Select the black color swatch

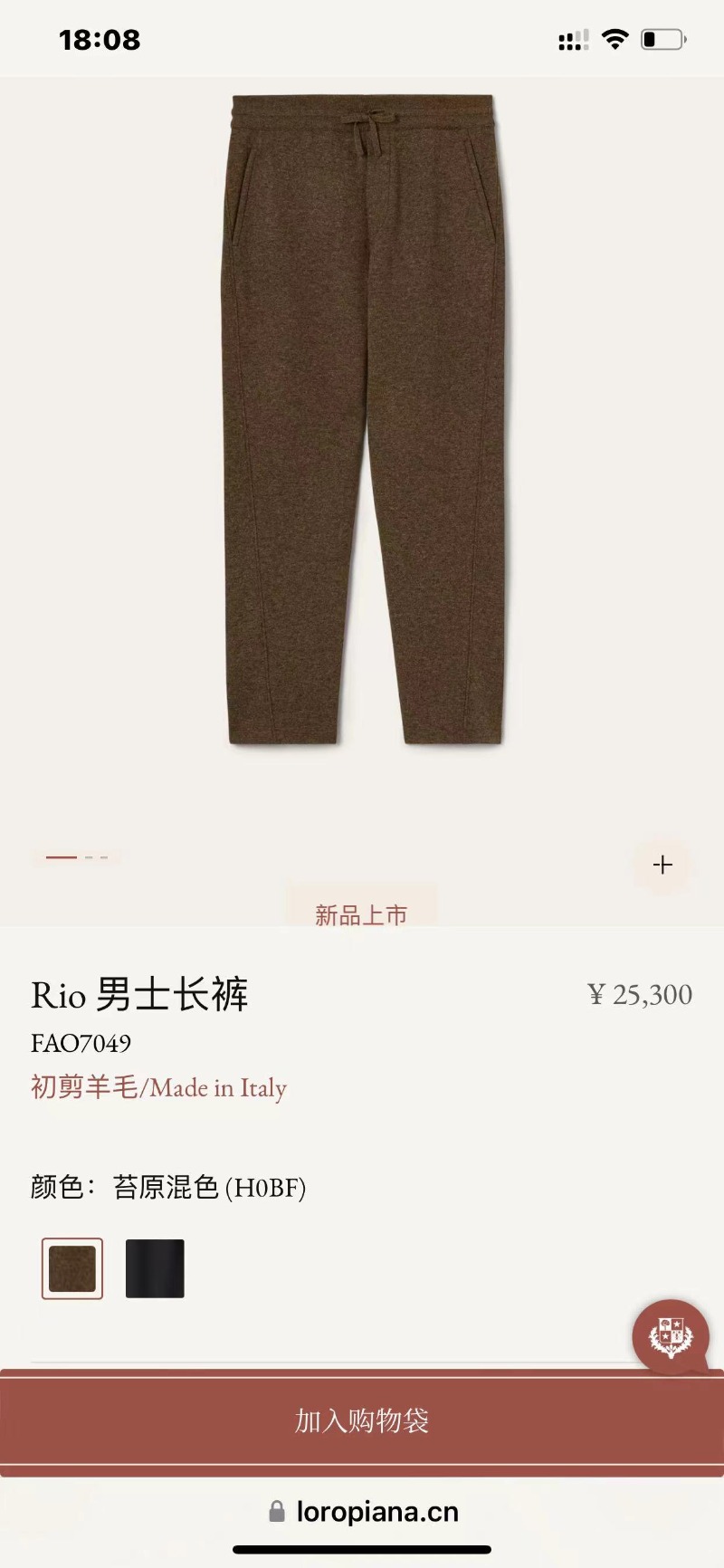155,1268
